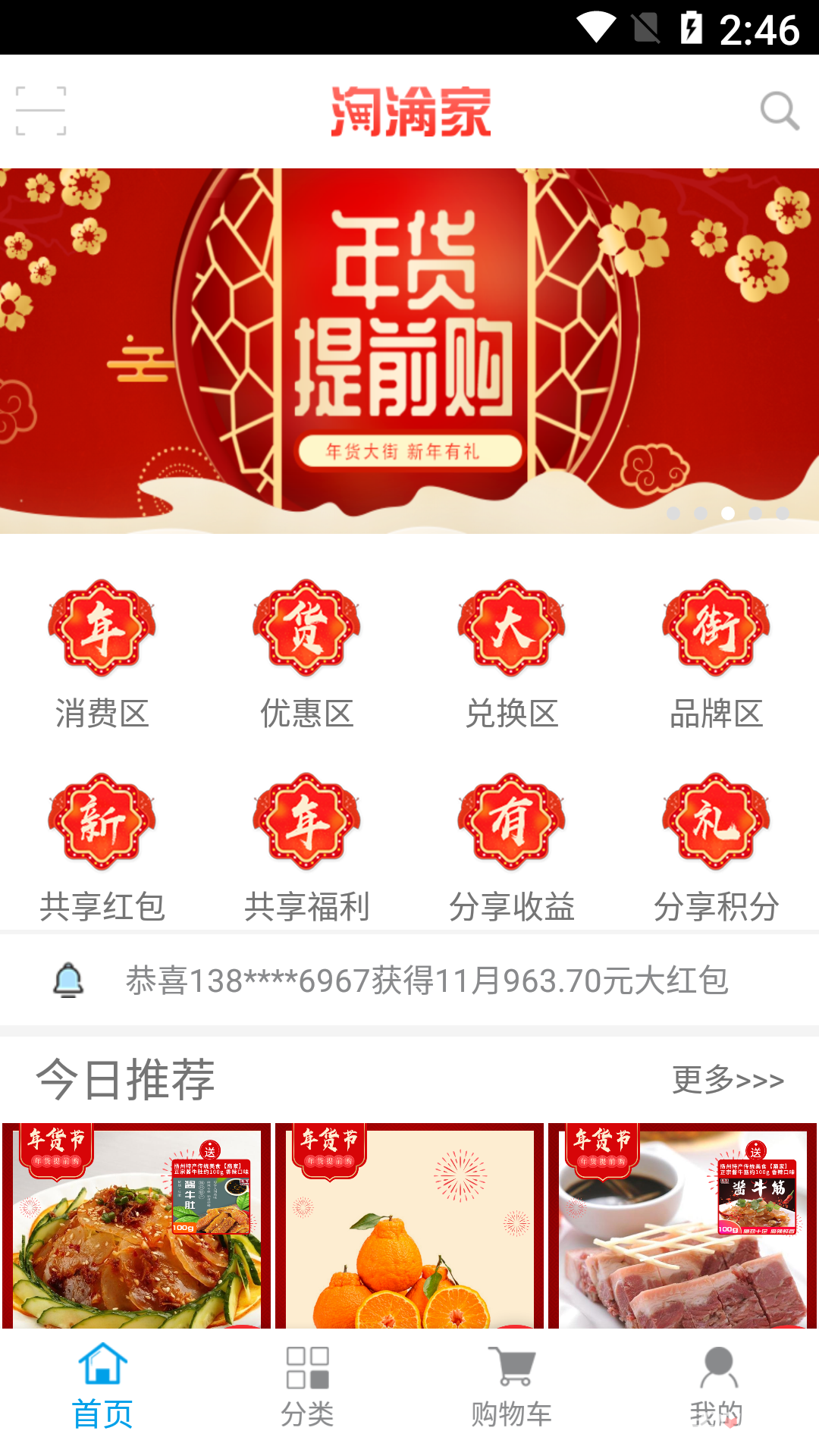Select a carousel page indicator dot
The image size is (819, 1456).
(726, 512)
